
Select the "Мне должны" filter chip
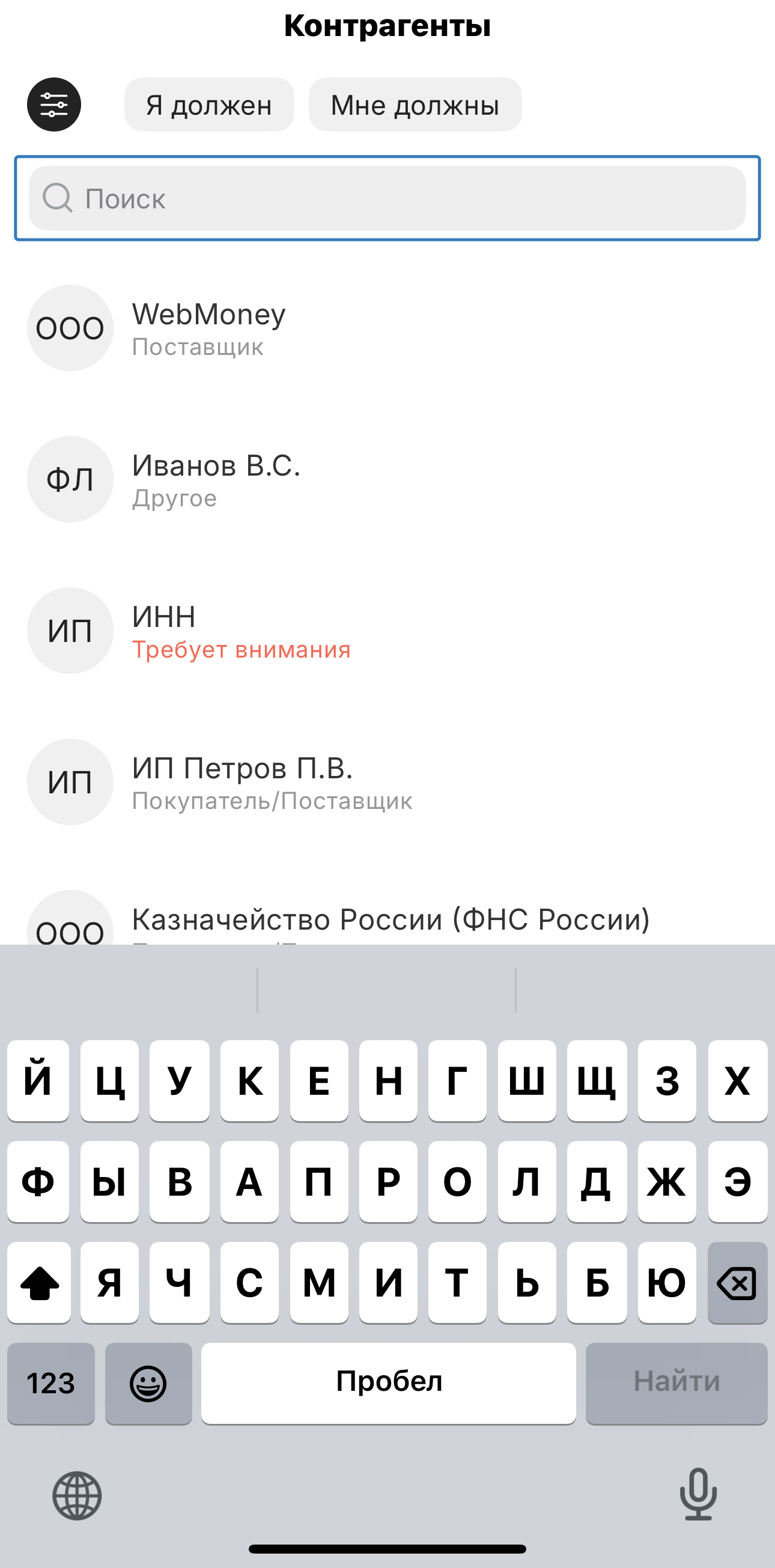tap(415, 104)
